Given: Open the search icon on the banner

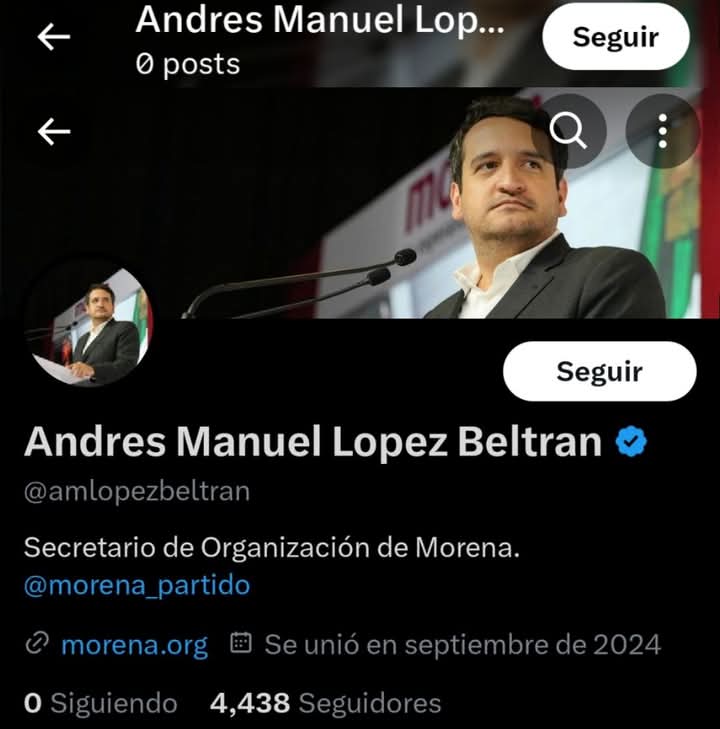Looking at the screenshot, I should coord(570,130).
